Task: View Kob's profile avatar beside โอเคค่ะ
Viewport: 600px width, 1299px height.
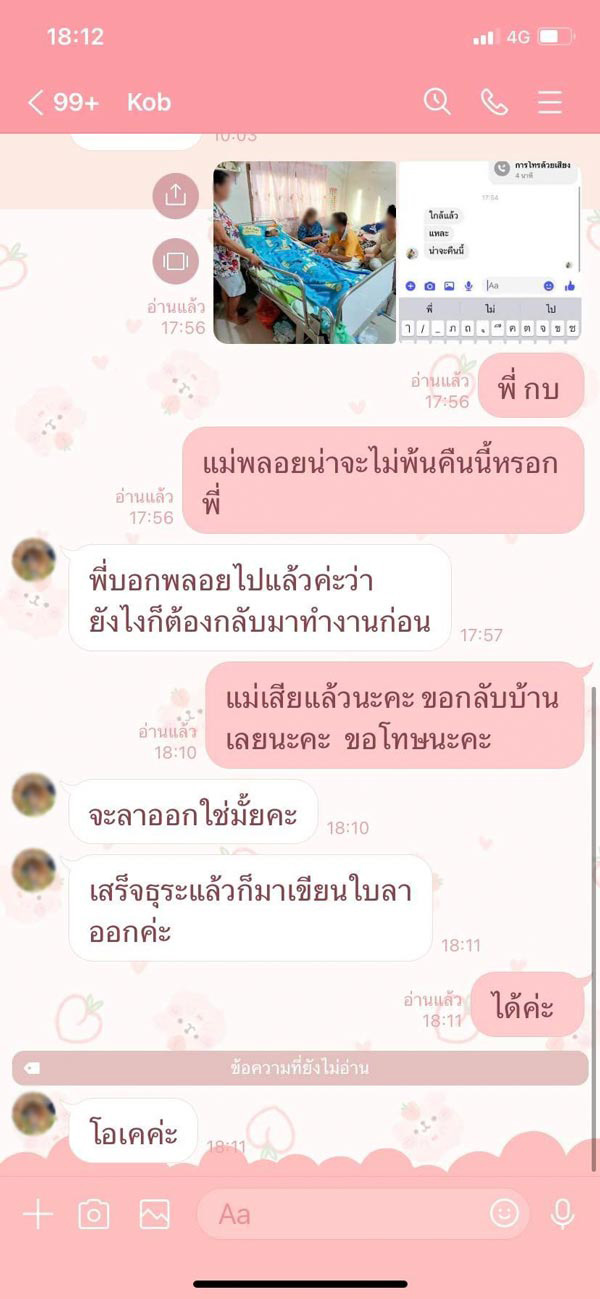Action: point(33,1113)
